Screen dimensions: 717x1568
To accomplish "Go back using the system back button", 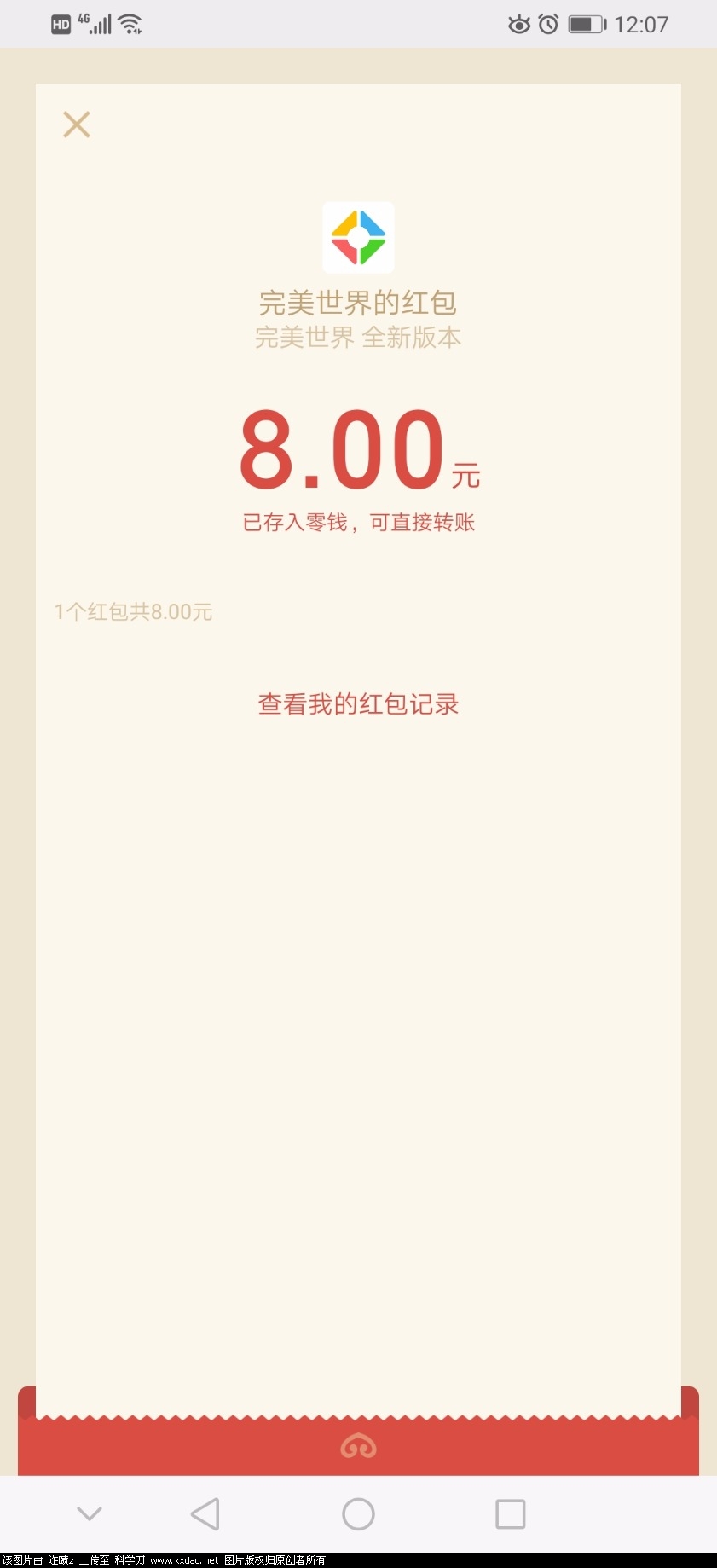I will point(205,1514).
